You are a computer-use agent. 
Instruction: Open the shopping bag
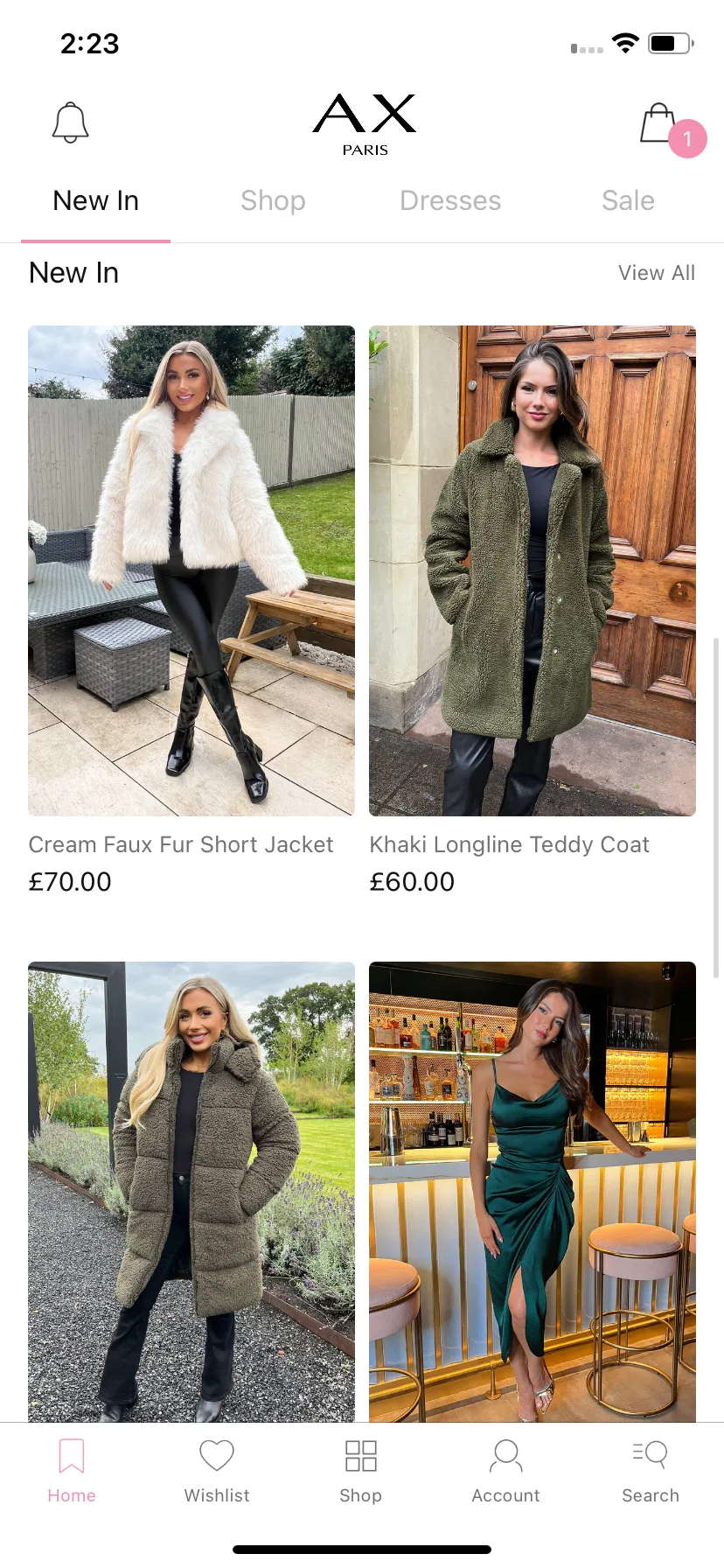coord(661,124)
